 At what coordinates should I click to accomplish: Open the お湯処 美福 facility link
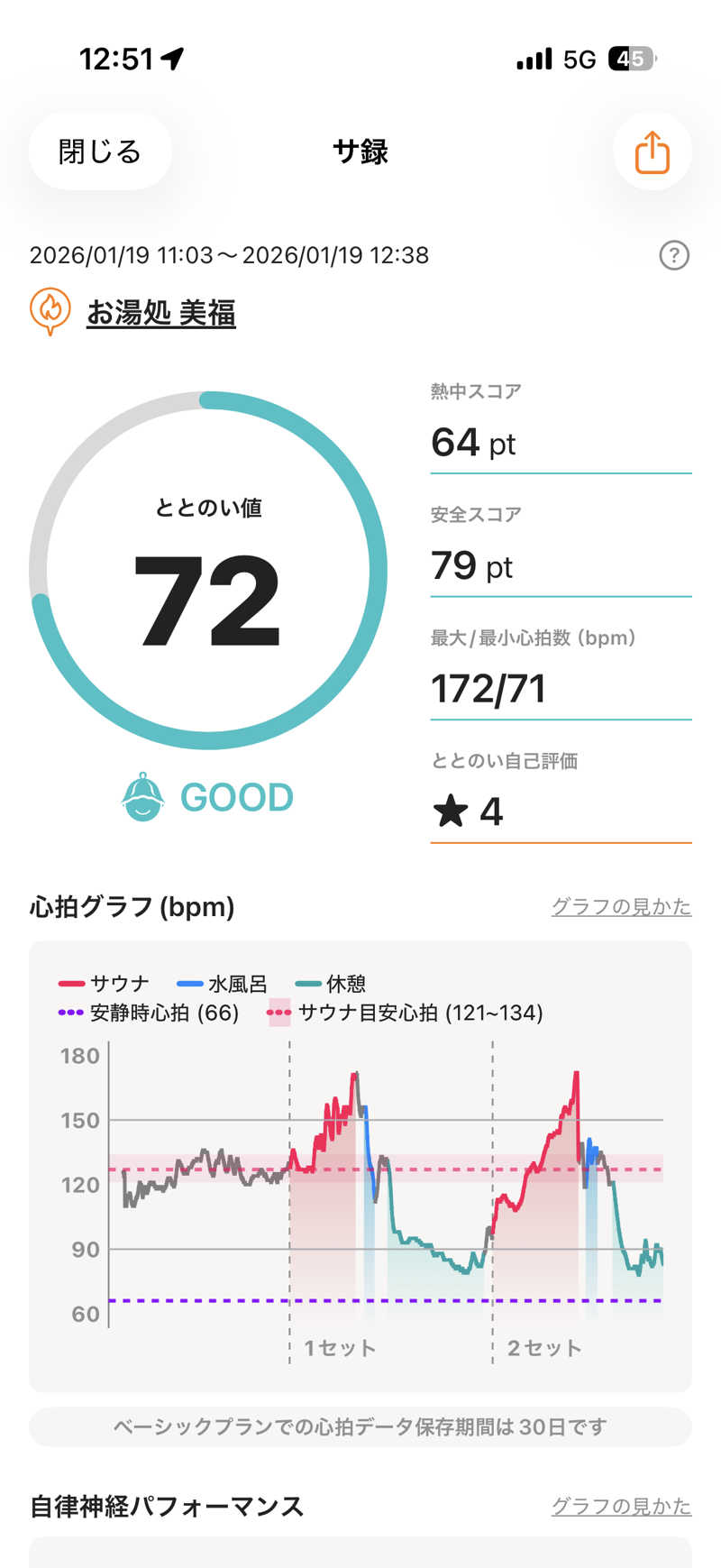(x=160, y=313)
